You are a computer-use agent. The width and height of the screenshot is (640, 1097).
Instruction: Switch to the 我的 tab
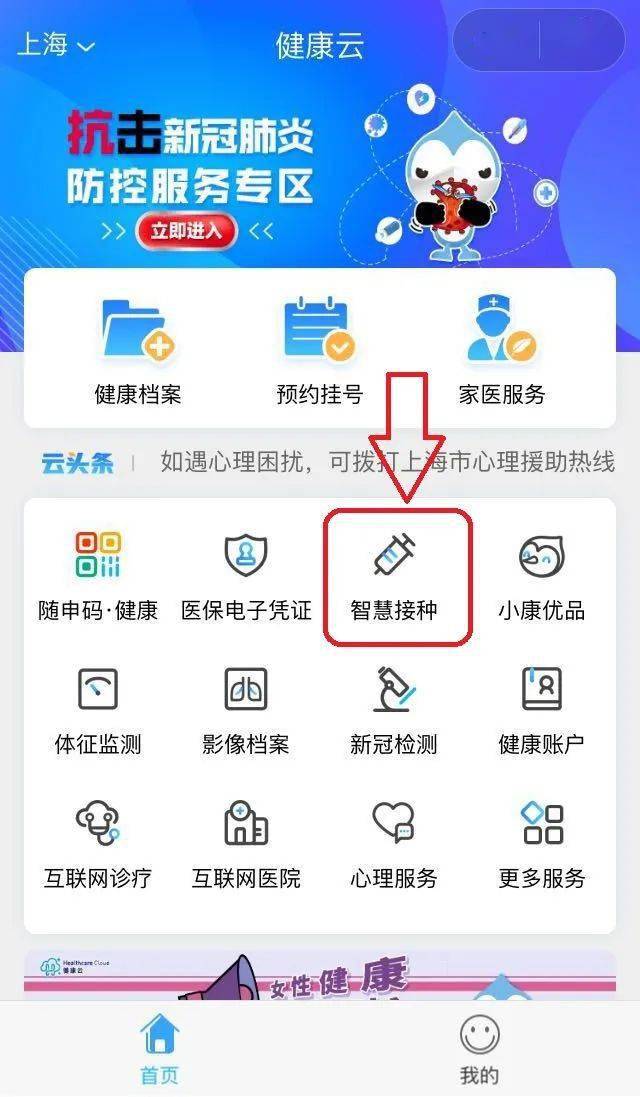479,1049
